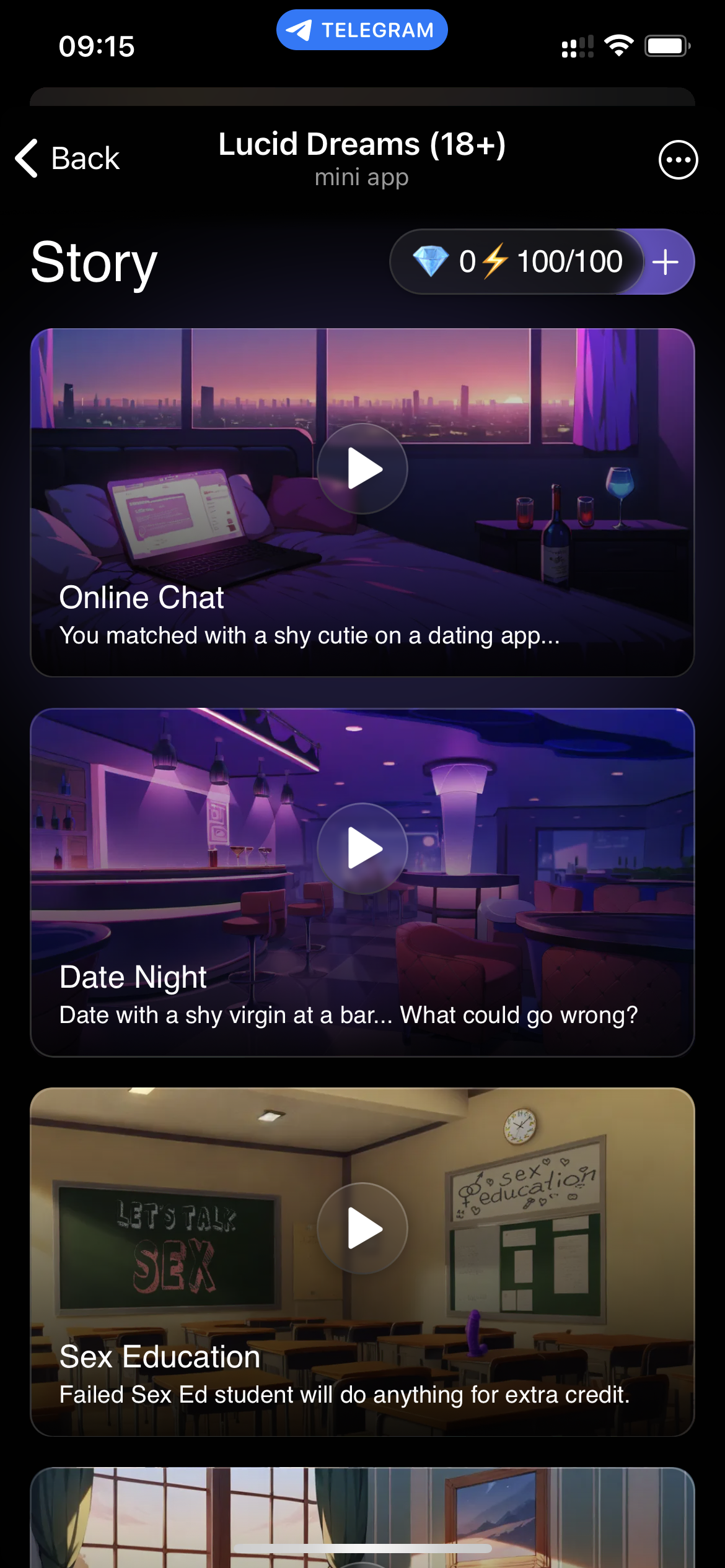Go back from the mini app

tap(67, 159)
